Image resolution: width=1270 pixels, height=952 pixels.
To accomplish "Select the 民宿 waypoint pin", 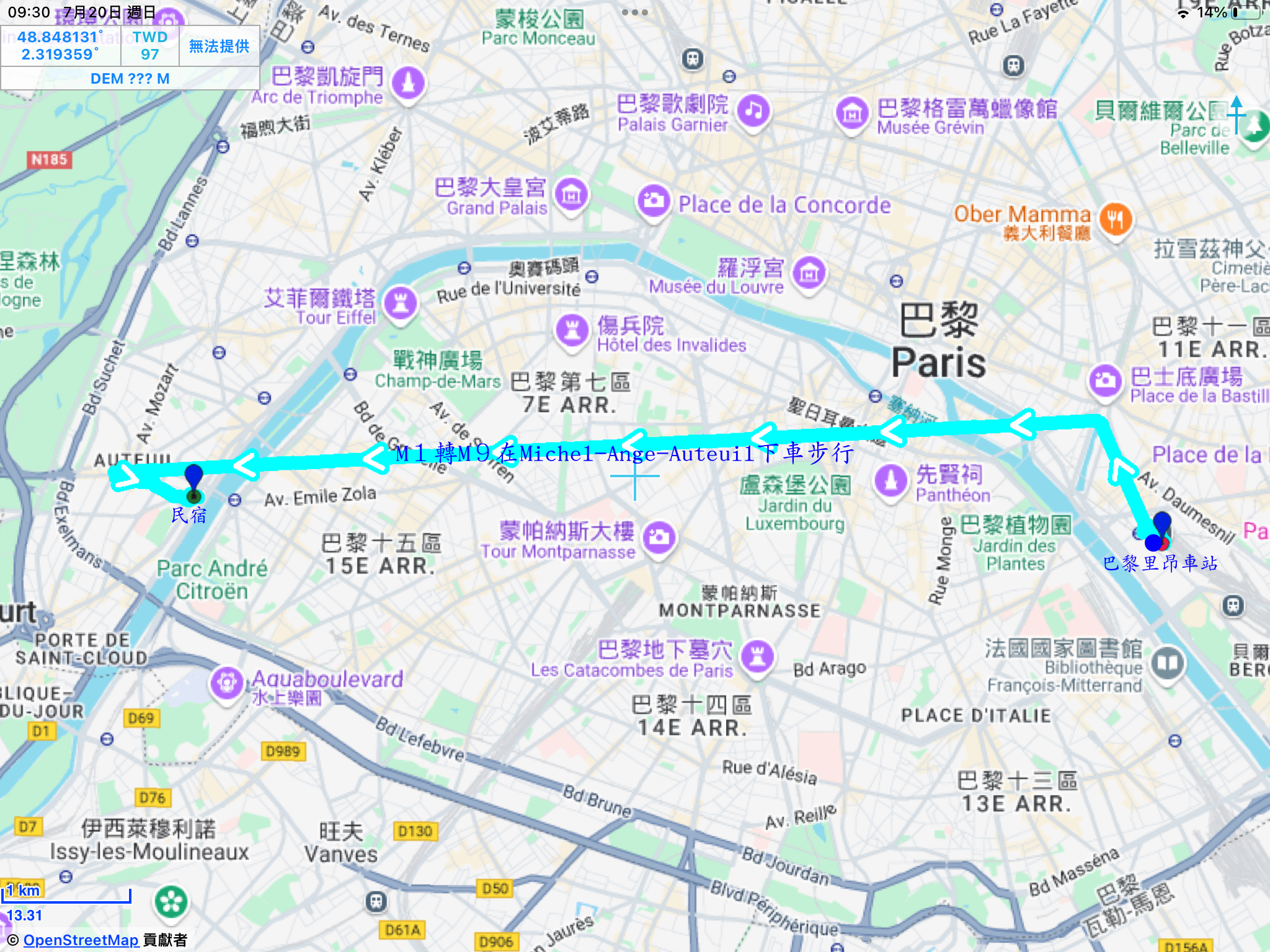I will point(193,477).
